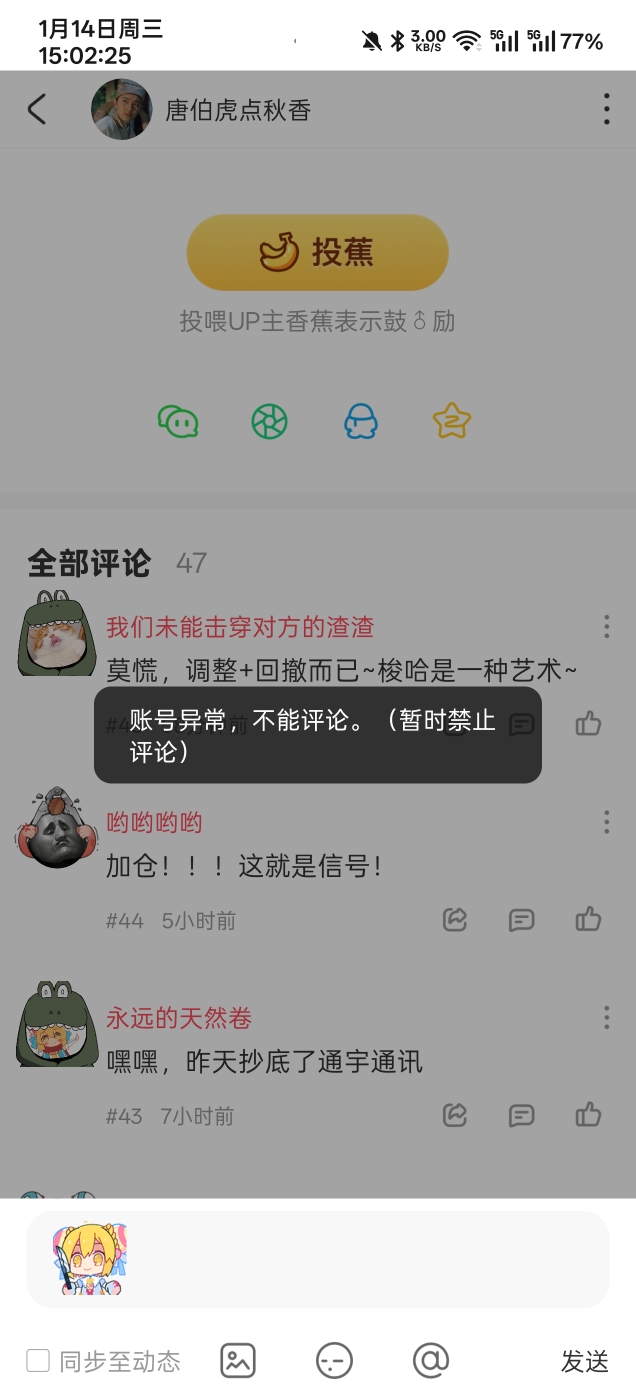636x1400 pixels.
Task: Open the 唐伯虎点秋香 uploader avatar
Action: click(x=121, y=109)
